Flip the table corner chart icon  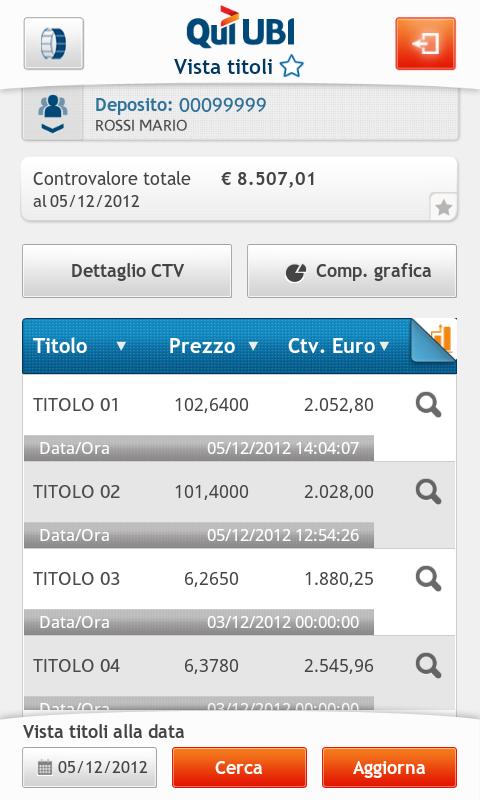434,340
